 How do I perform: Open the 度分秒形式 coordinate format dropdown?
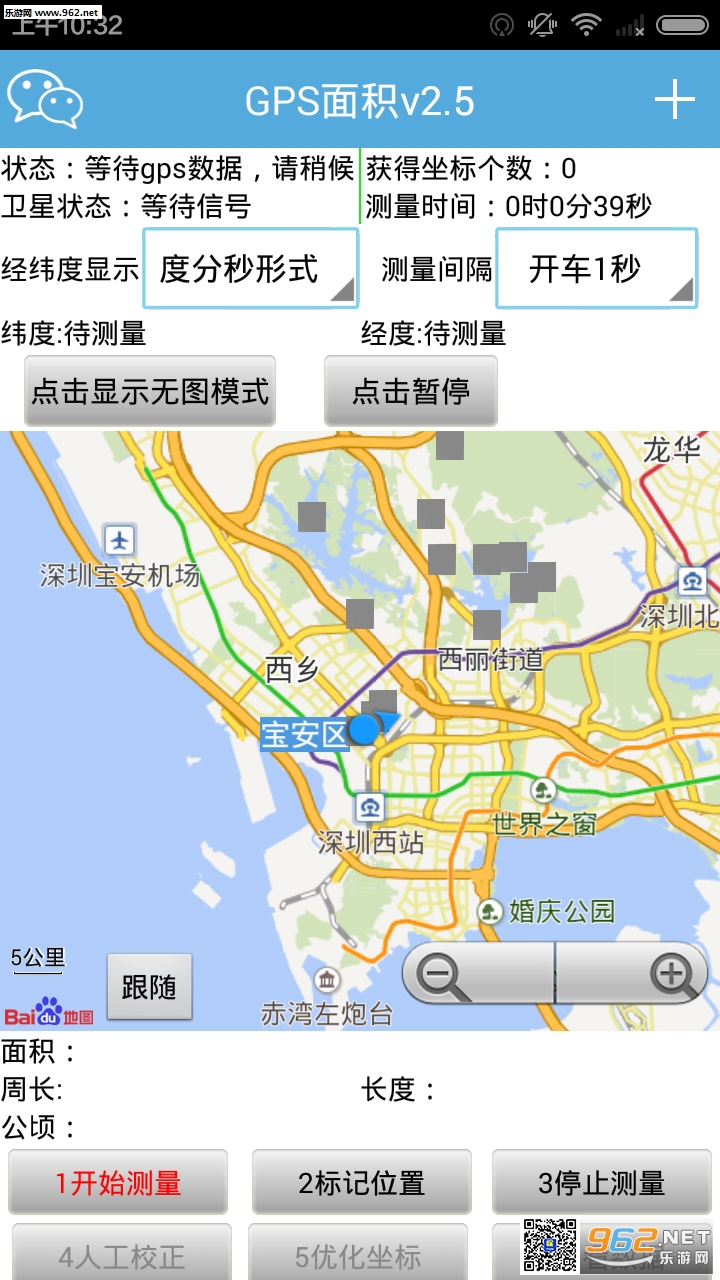(250, 268)
